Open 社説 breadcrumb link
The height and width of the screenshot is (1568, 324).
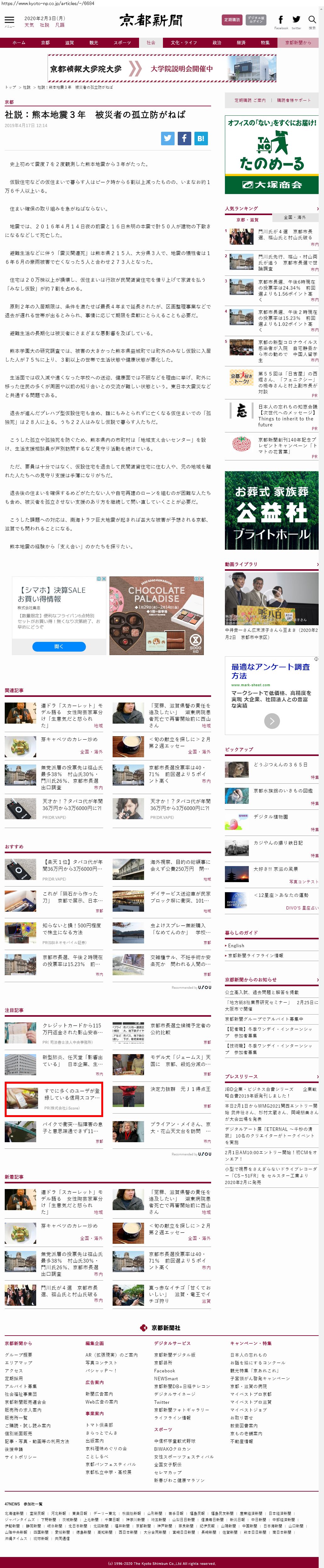[x=27, y=87]
